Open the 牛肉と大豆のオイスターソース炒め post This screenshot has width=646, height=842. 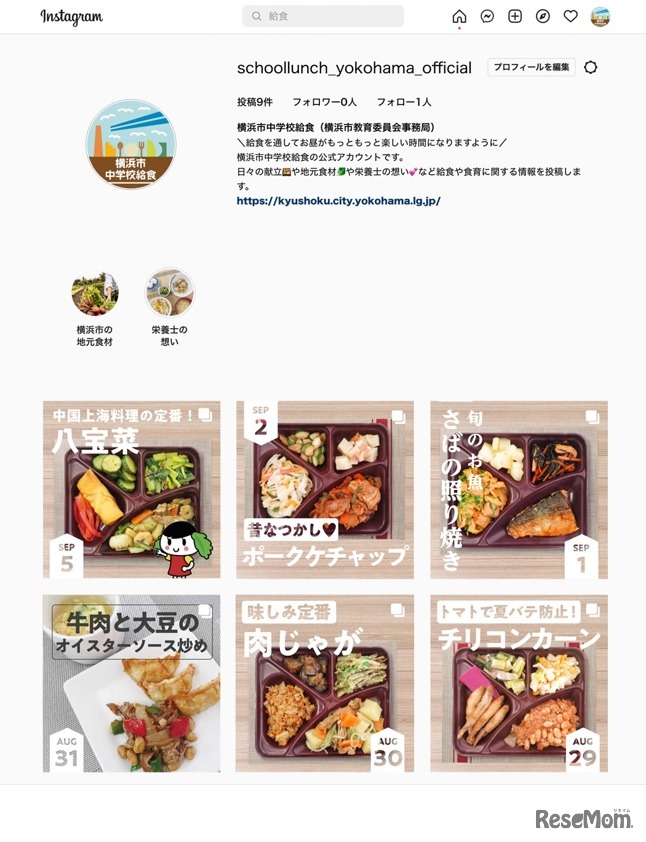point(131,683)
